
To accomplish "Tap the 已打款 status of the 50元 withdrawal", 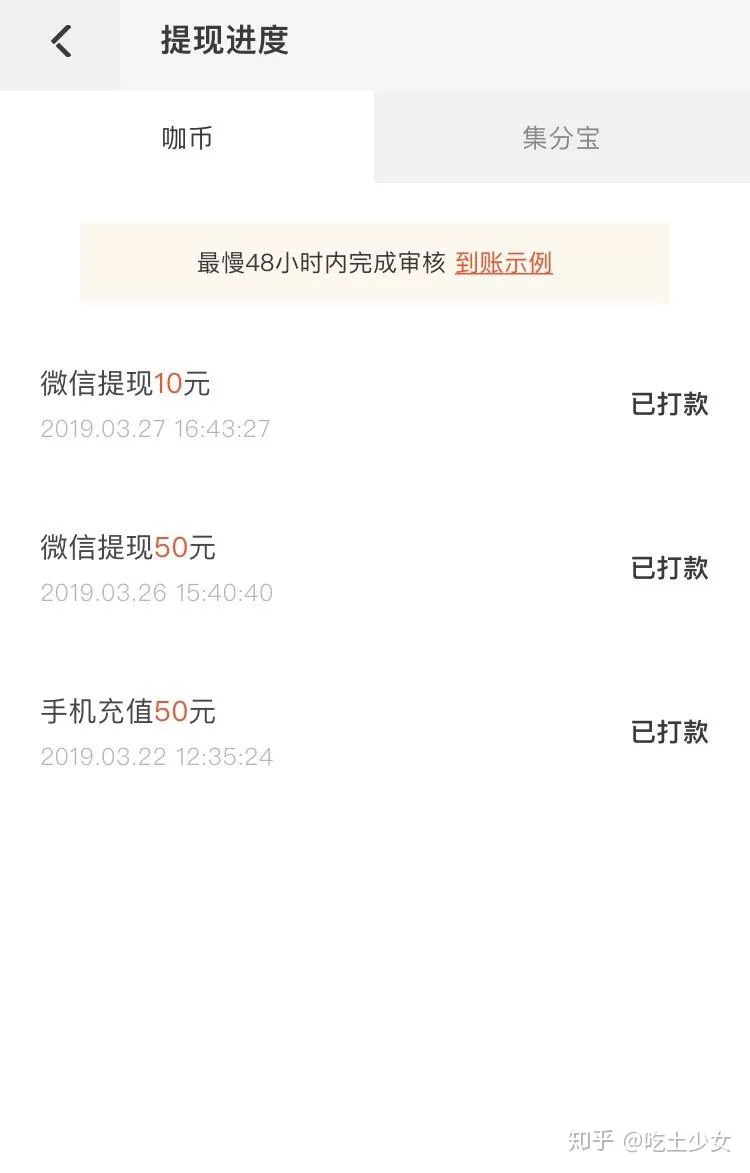I will coord(668,569).
